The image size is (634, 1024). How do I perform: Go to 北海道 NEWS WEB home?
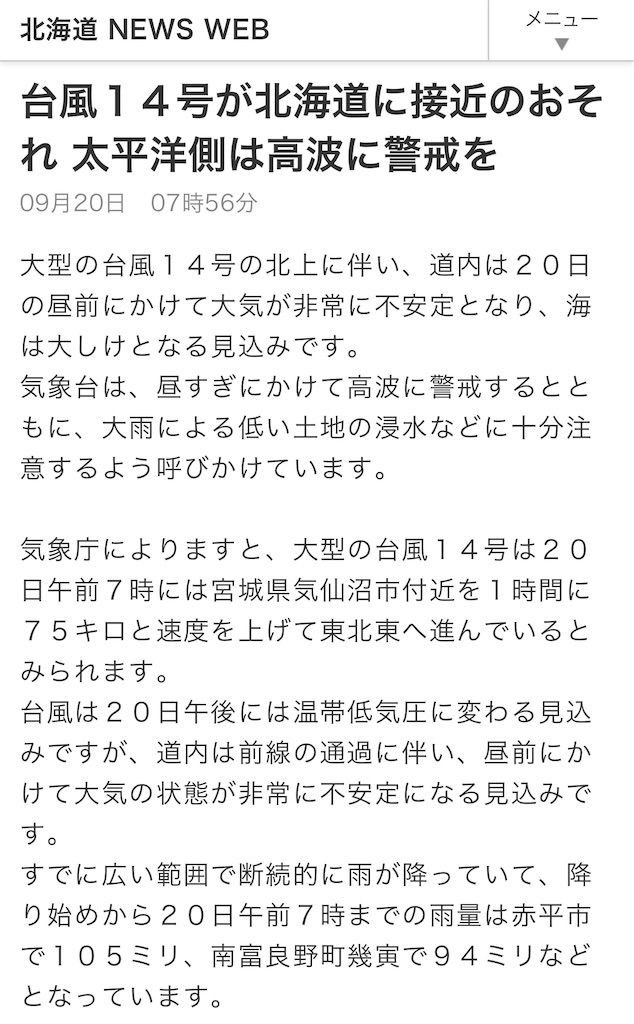coord(145,30)
